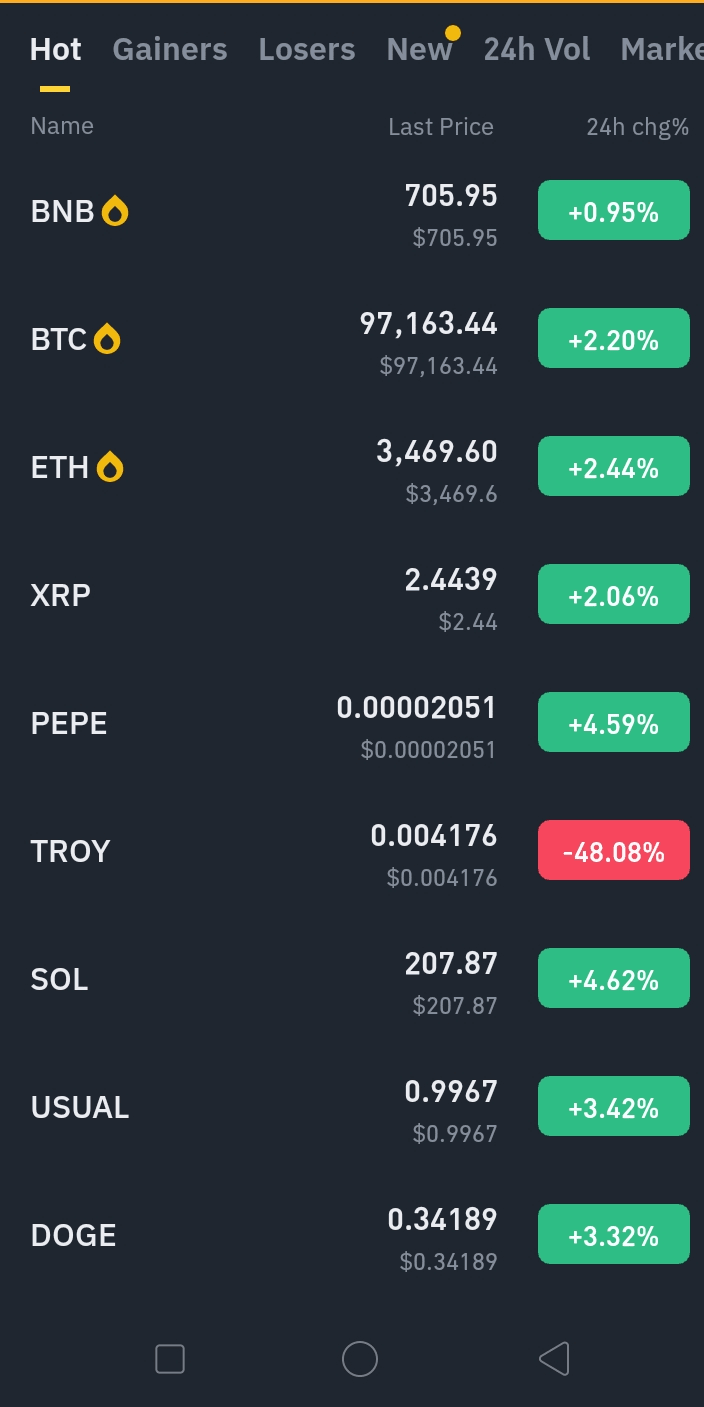The height and width of the screenshot is (1407, 704).
Task: Sort list by 24h chg% column
Action: pyautogui.click(x=637, y=127)
